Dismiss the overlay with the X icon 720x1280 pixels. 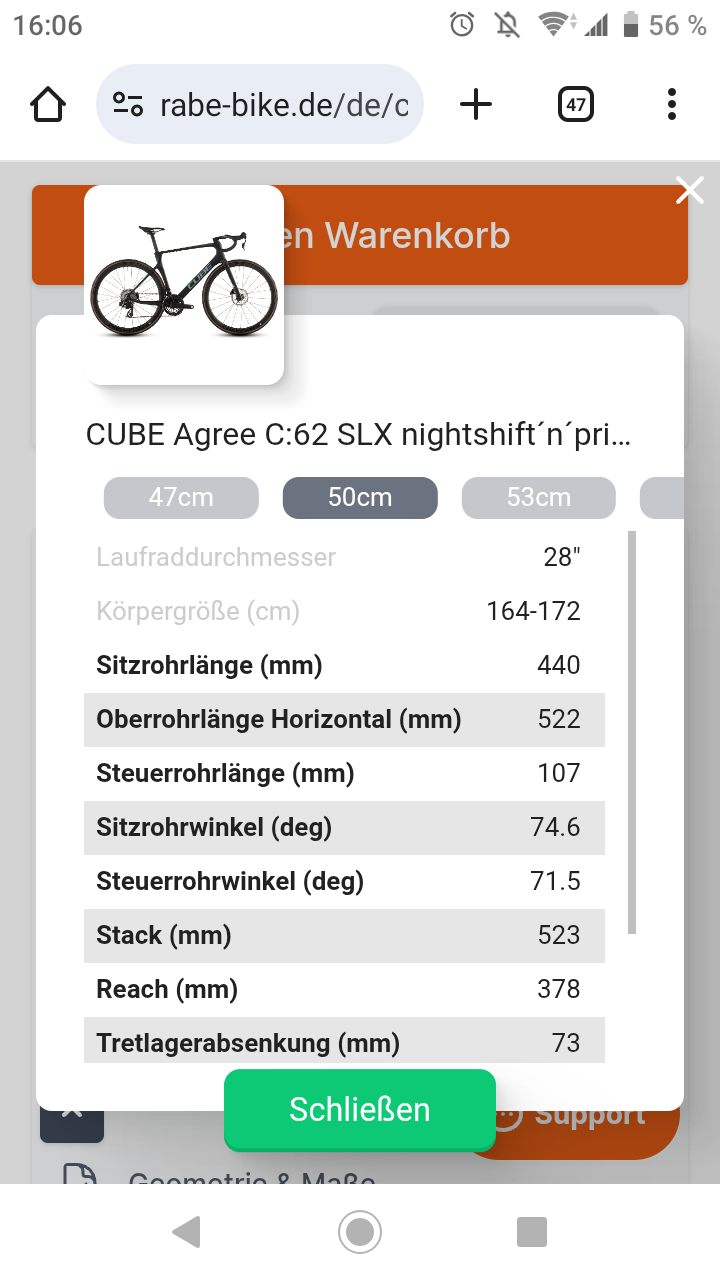(690, 190)
